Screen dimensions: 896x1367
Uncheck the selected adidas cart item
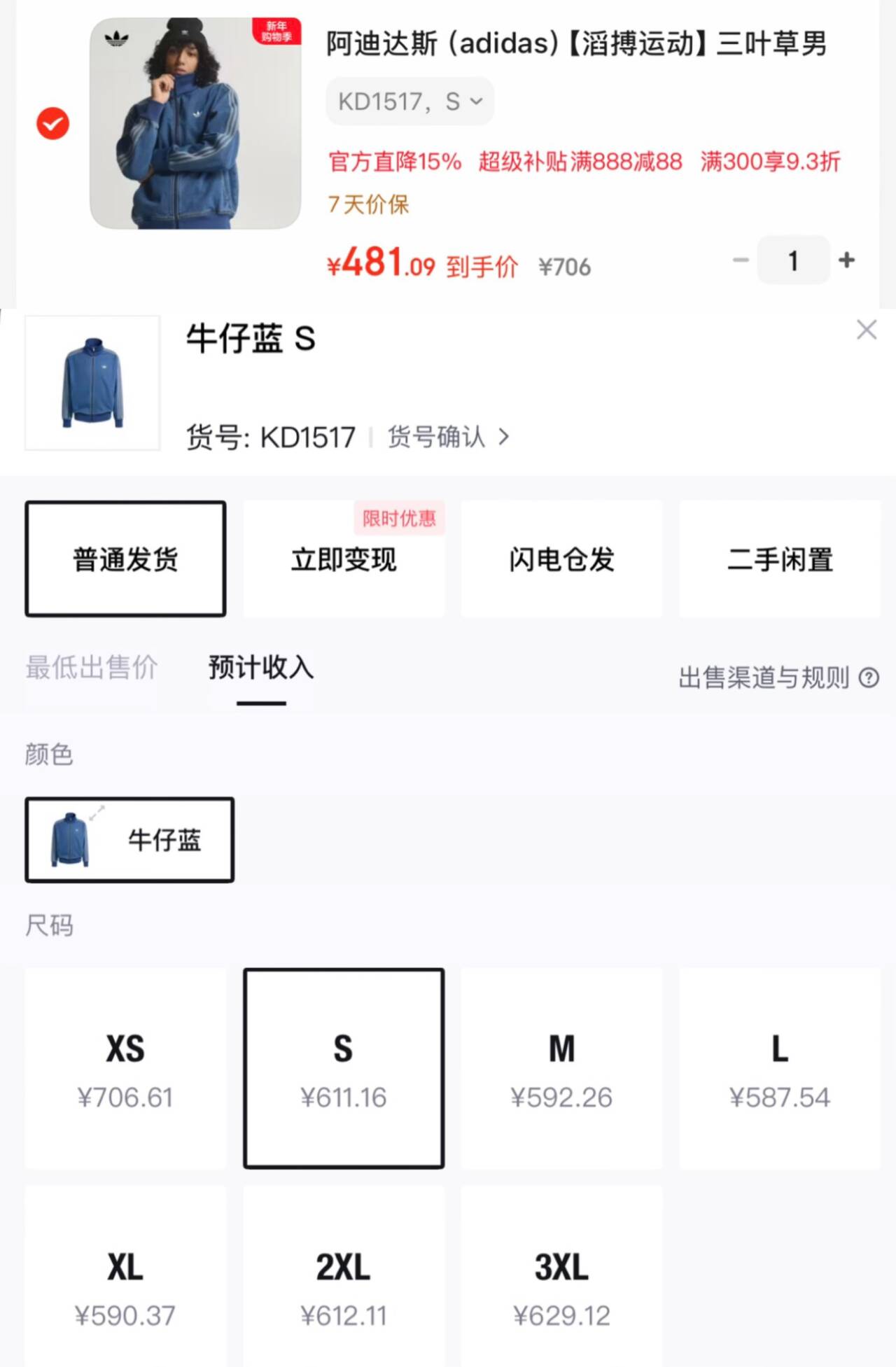[53, 124]
